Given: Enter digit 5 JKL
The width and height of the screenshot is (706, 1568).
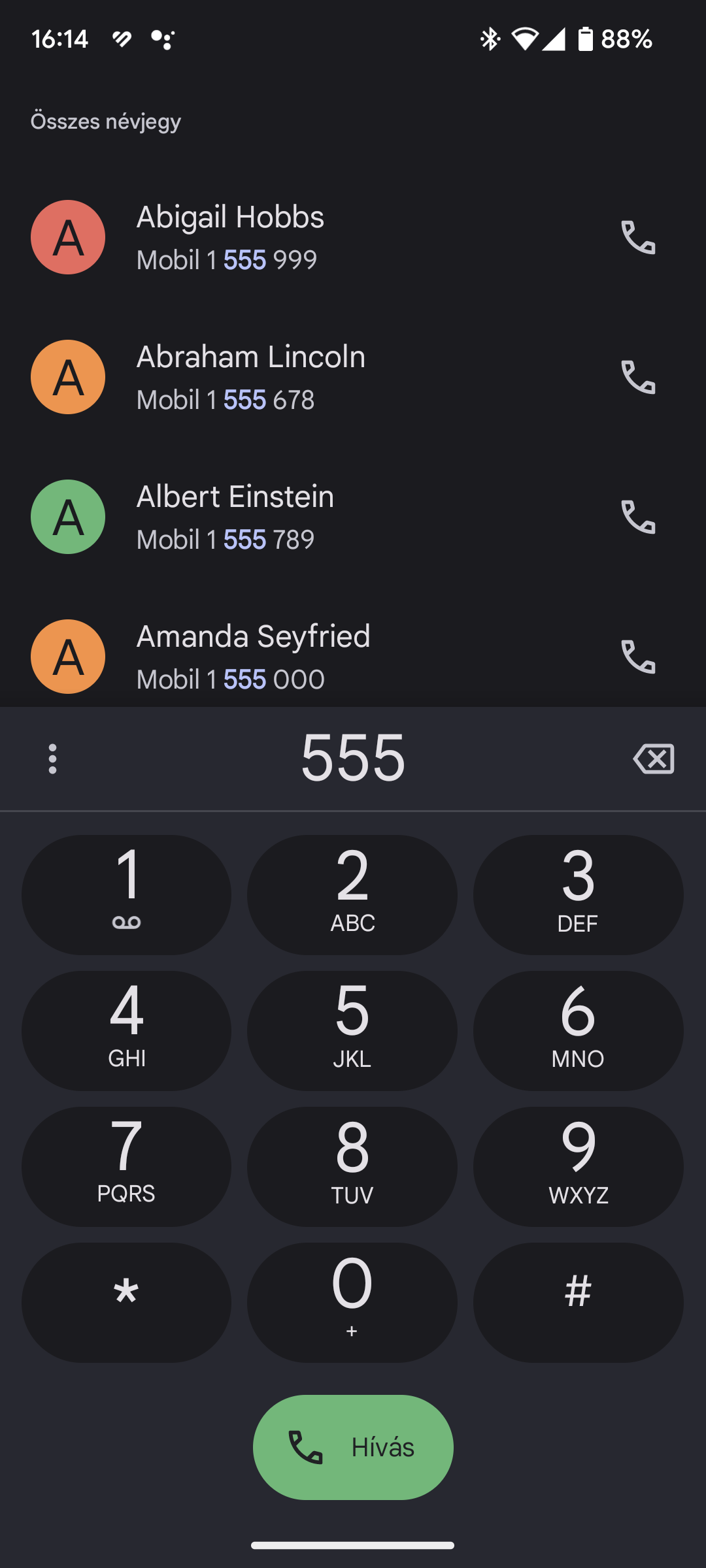Looking at the screenshot, I should pos(352,1031).
